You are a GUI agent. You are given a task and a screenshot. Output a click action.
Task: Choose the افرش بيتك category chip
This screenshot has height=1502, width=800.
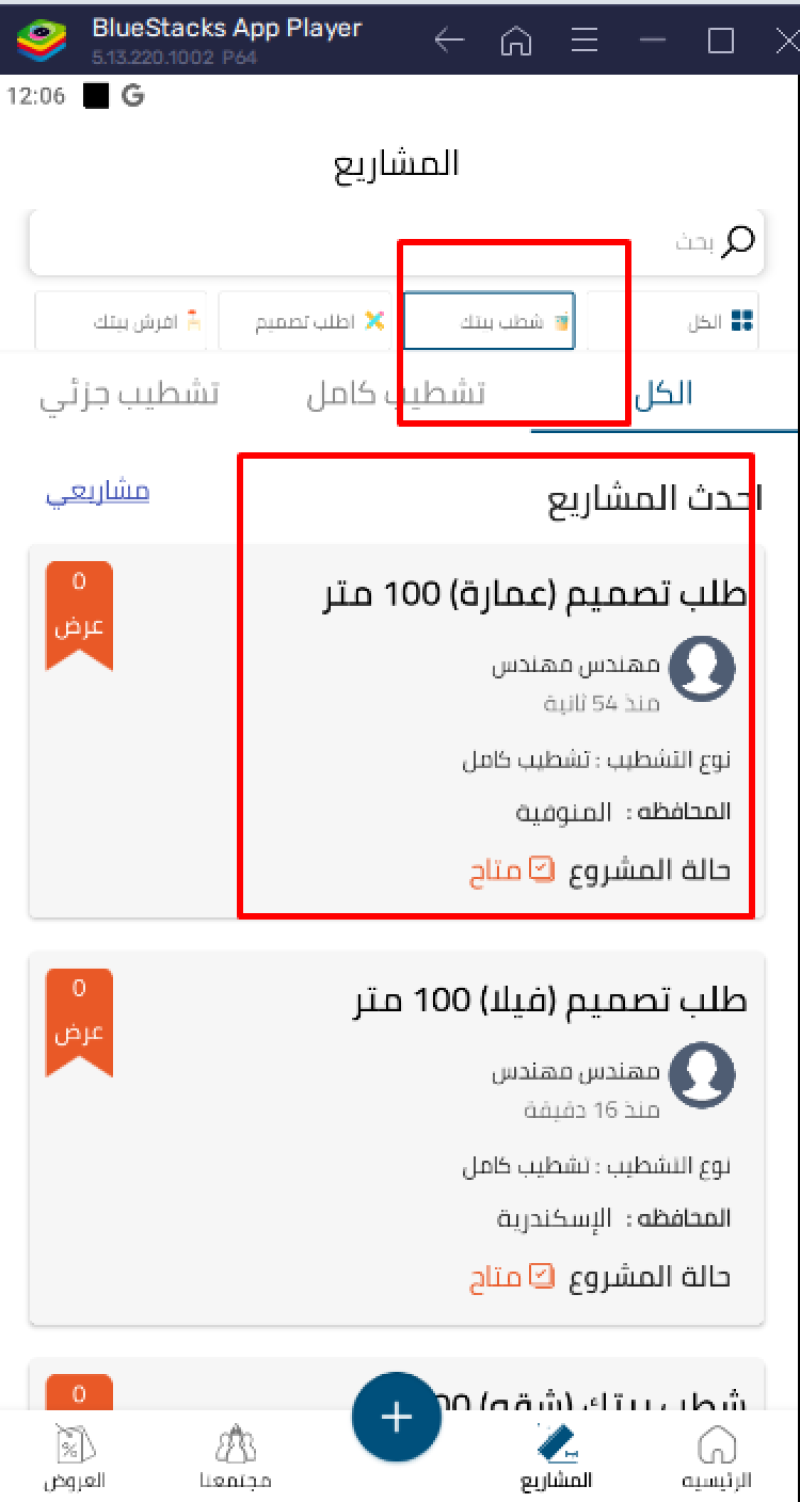(x=121, y=321)
